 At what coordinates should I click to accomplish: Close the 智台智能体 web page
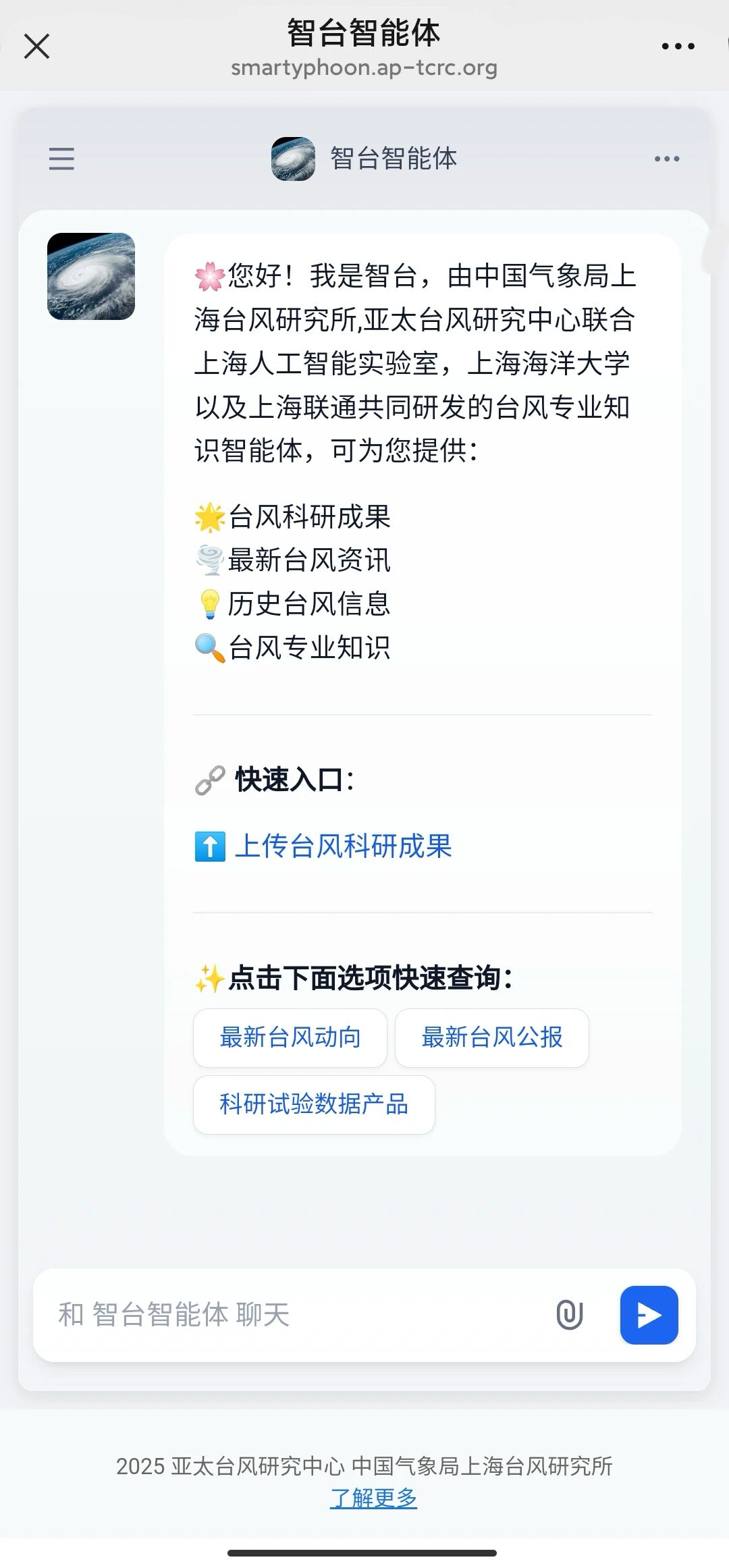pos(36,47)
